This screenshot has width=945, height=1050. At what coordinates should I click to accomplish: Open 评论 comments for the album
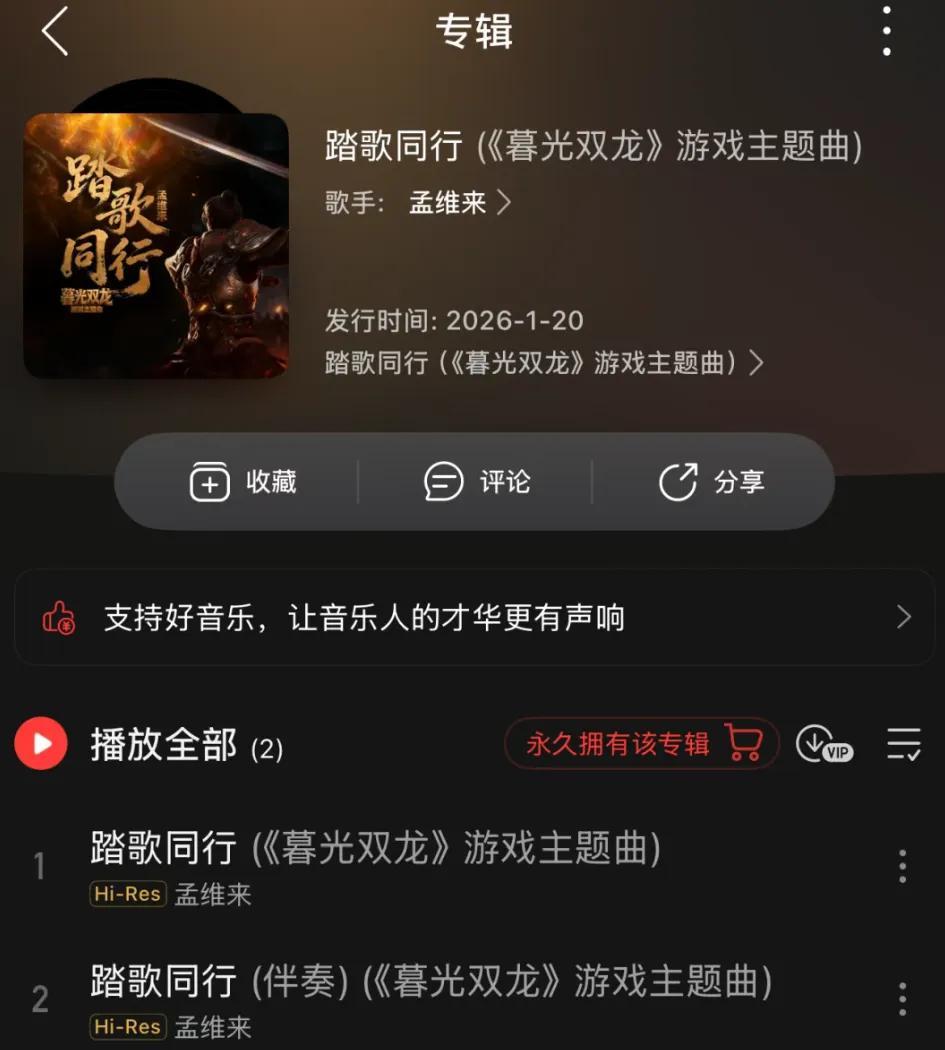(477, 483)
